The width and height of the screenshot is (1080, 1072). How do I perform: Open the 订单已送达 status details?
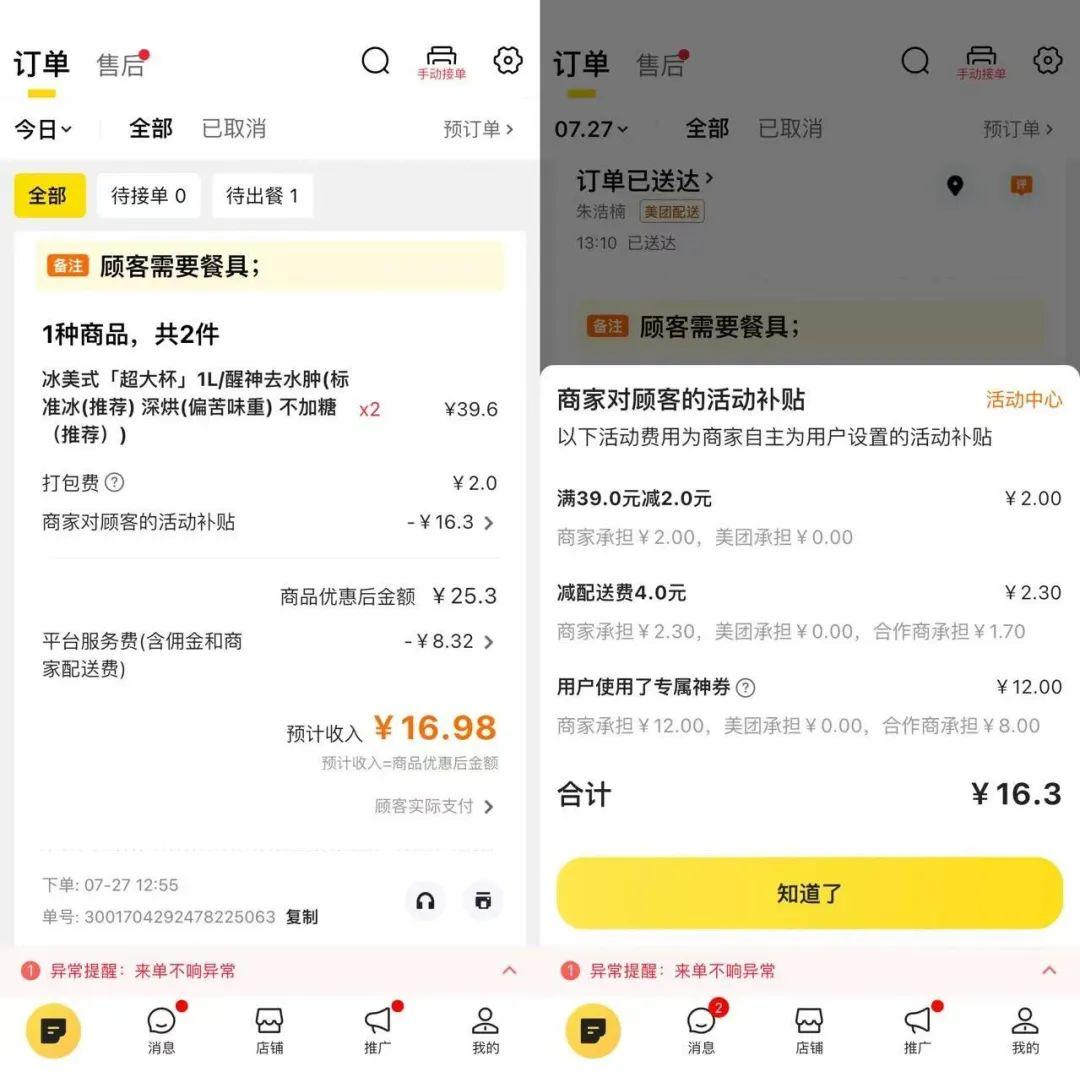coord(645,180)
